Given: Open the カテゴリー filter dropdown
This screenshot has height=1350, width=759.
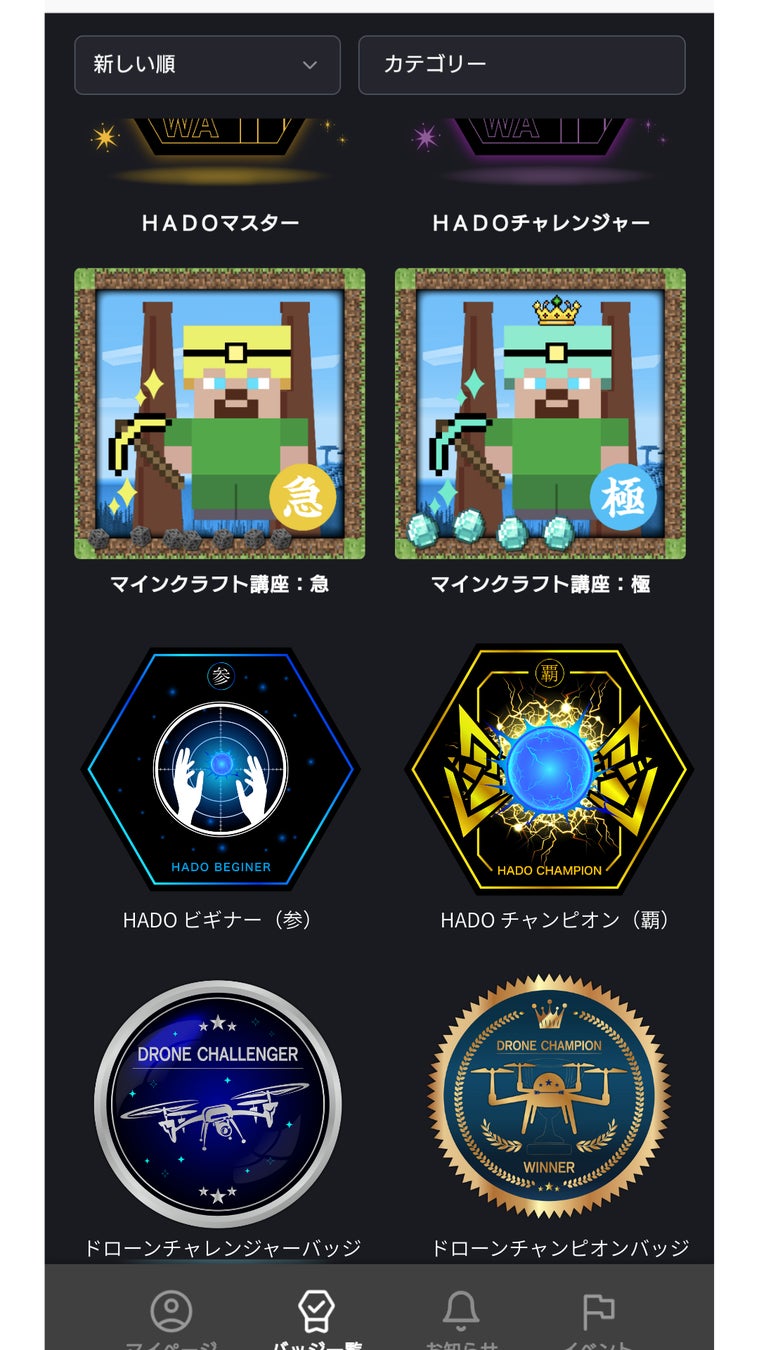Looking at the screenshot, I should pos(522,65).
